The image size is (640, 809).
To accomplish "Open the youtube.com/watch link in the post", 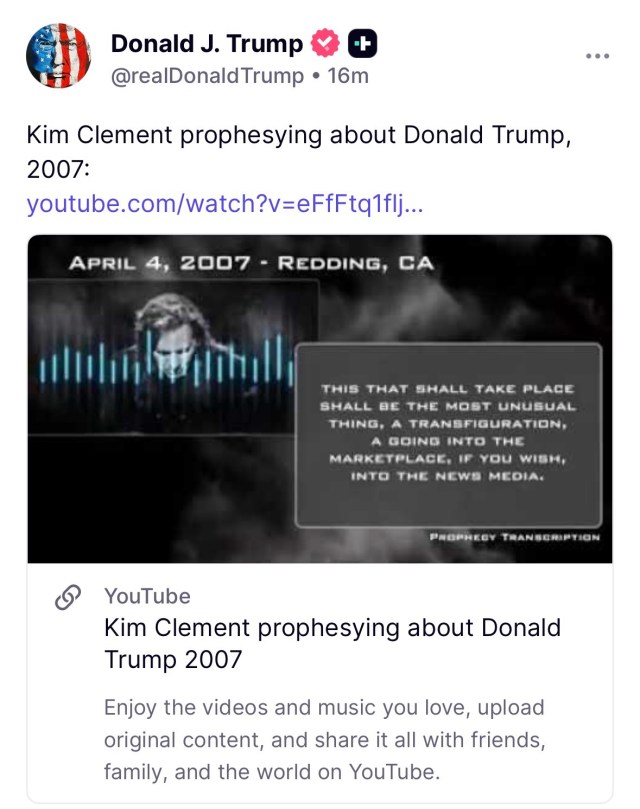I will [225, 203].
